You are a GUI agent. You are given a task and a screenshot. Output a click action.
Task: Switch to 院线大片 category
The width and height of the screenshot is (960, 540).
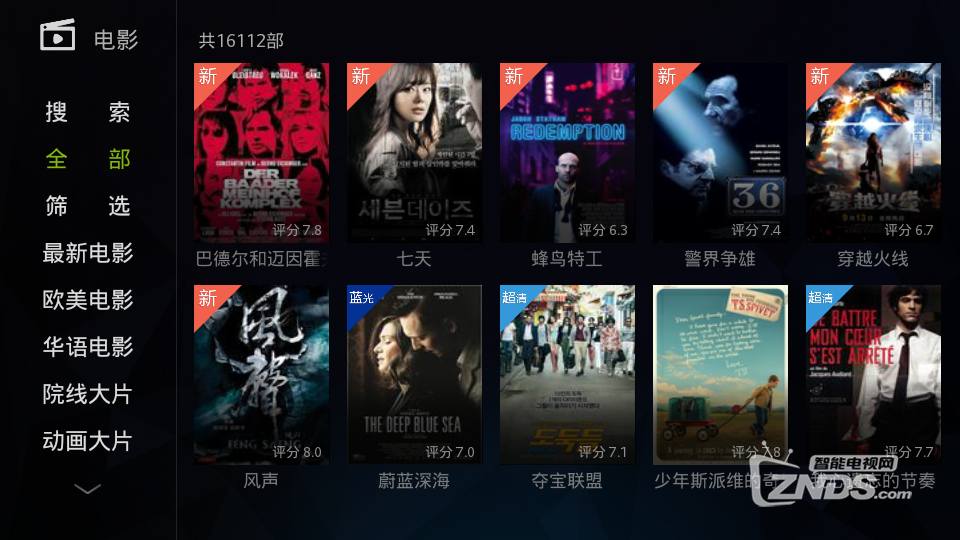click(88, 394)
